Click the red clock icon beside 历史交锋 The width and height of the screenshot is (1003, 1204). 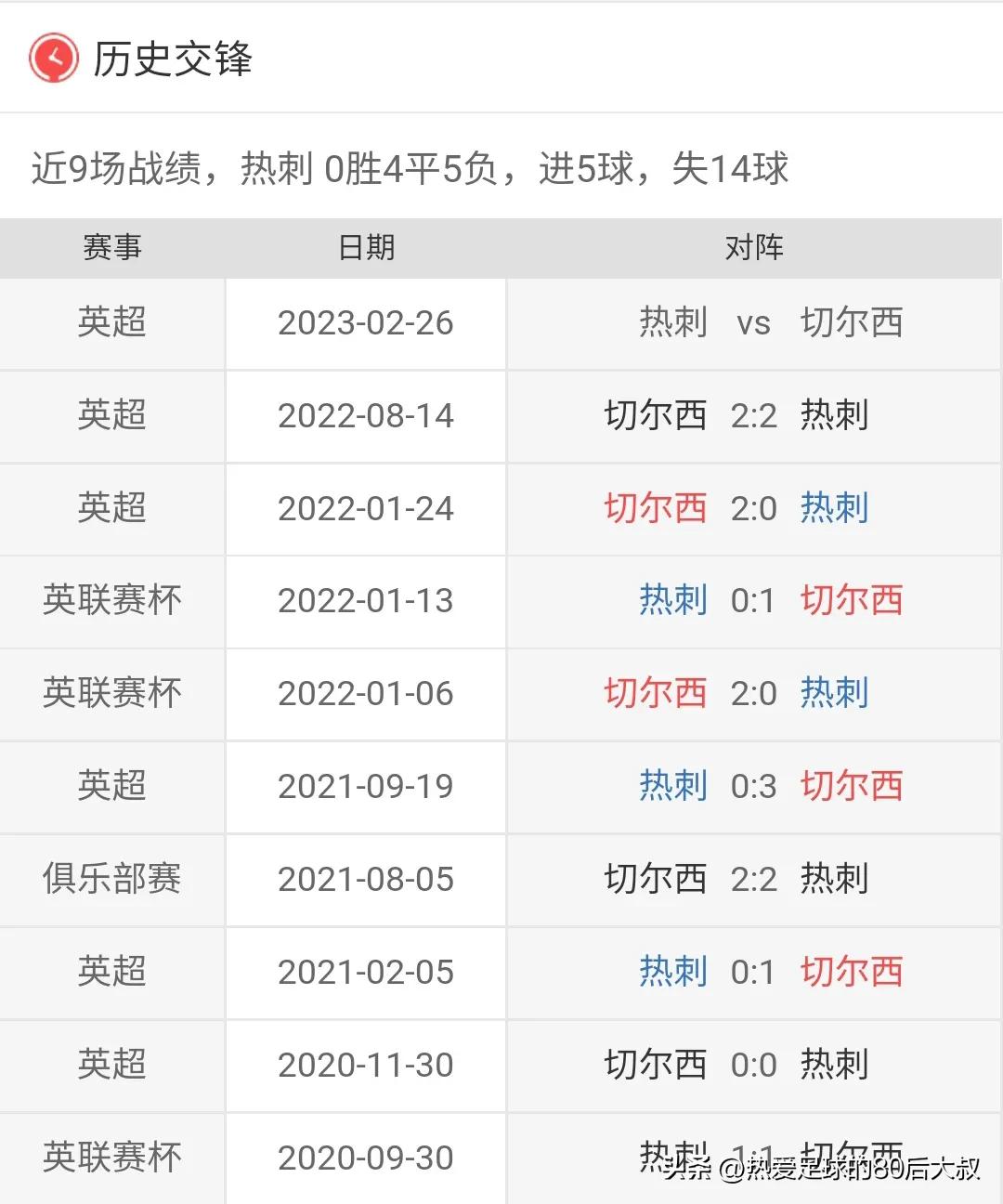(53, 59)
